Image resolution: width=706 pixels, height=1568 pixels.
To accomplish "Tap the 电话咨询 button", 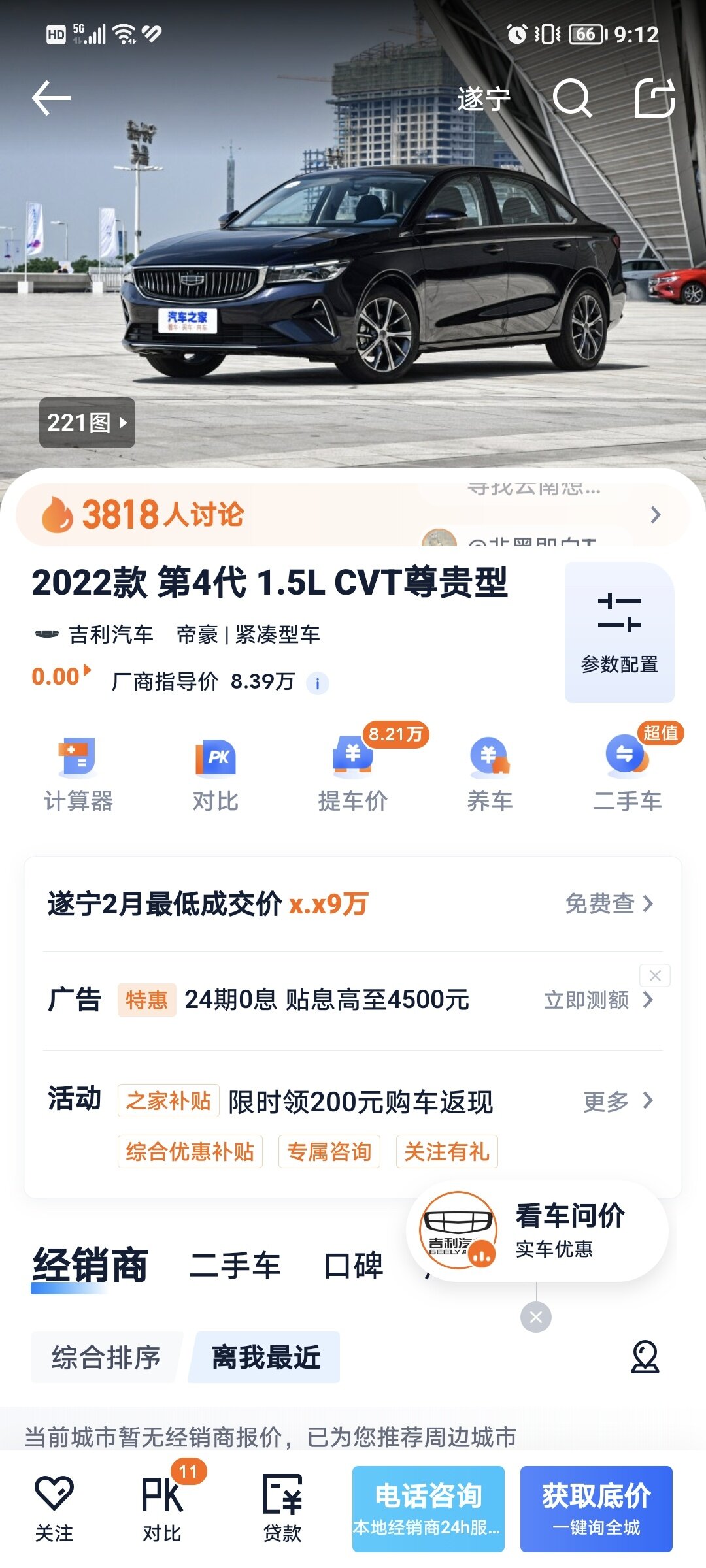I will tap(428, 1509).
